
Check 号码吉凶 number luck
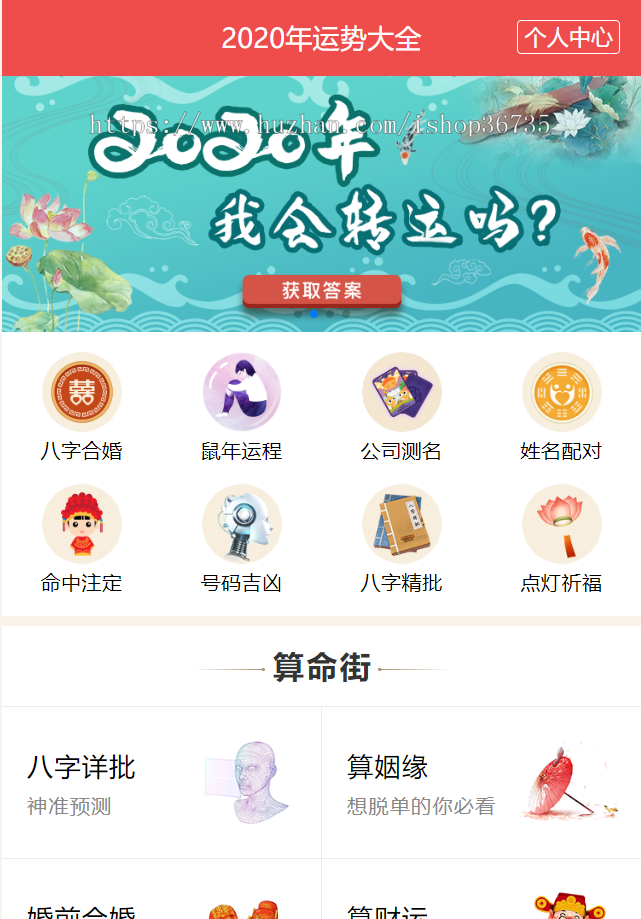[x=241, y=539]
